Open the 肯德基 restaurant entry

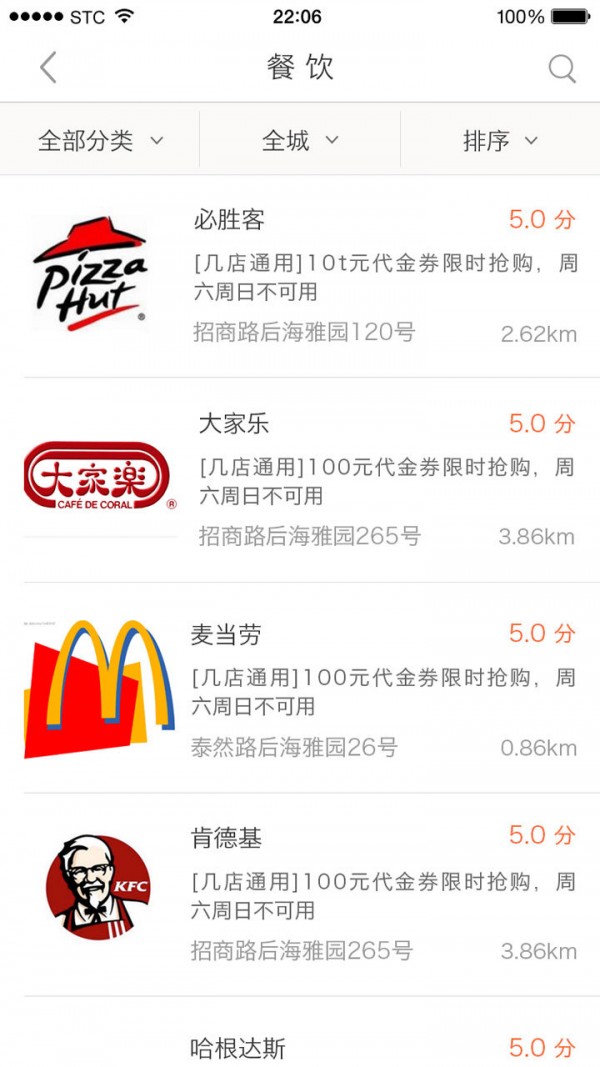(300, 893)
